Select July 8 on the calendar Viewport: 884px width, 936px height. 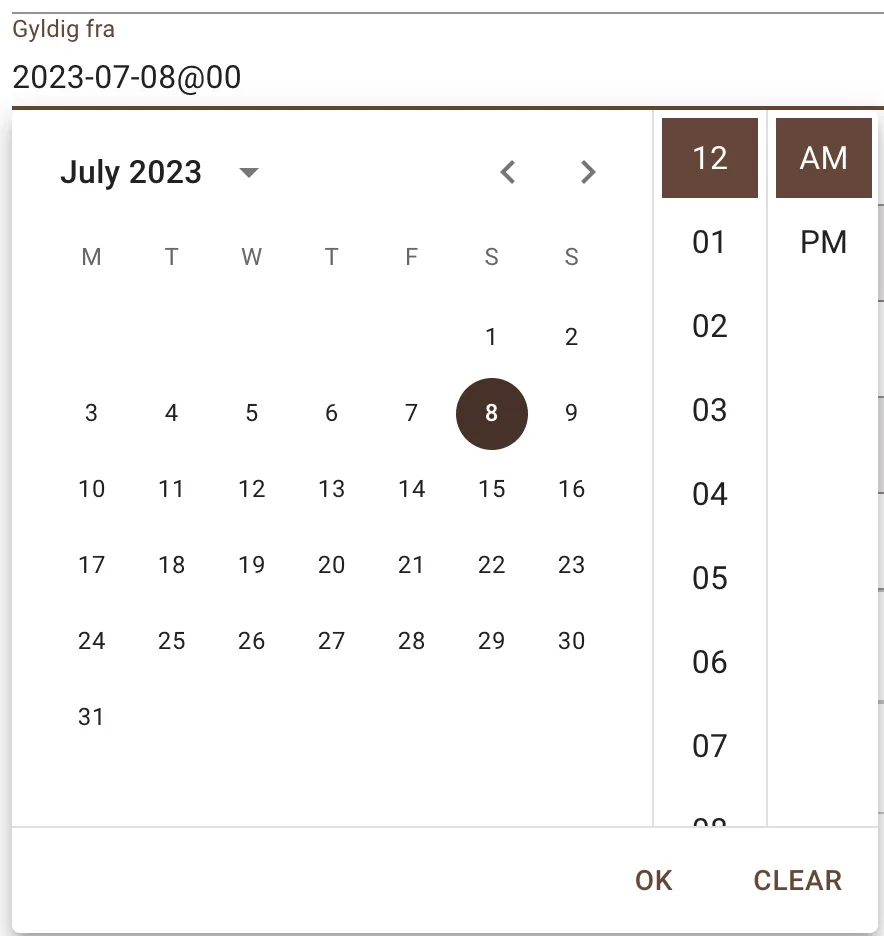pos(491,413)
